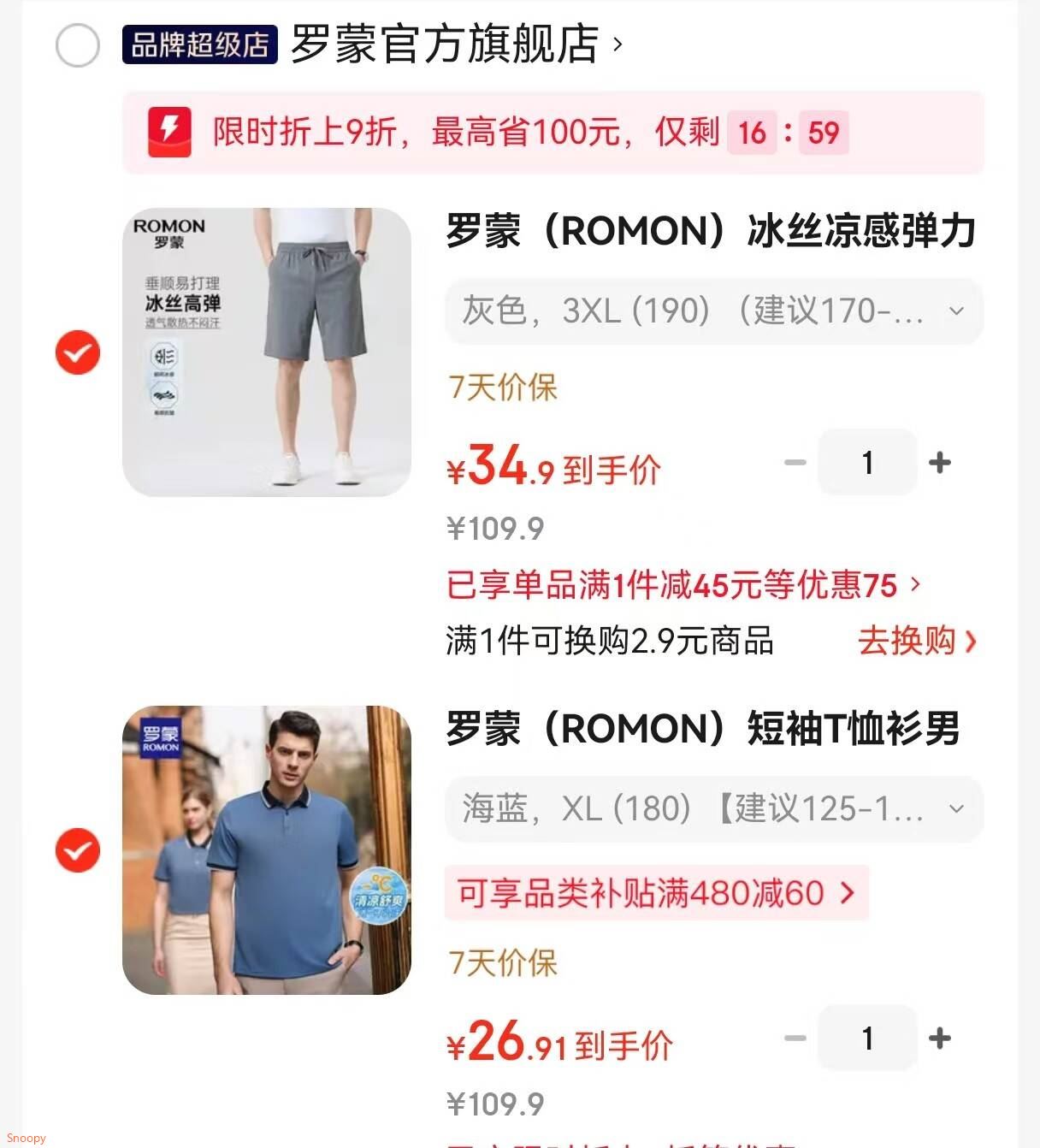Decrease quantity of the ¥26.91 polo shirt
Image resolution: width=1040 pixels, height=1148 pixels.
[795, 1039]
